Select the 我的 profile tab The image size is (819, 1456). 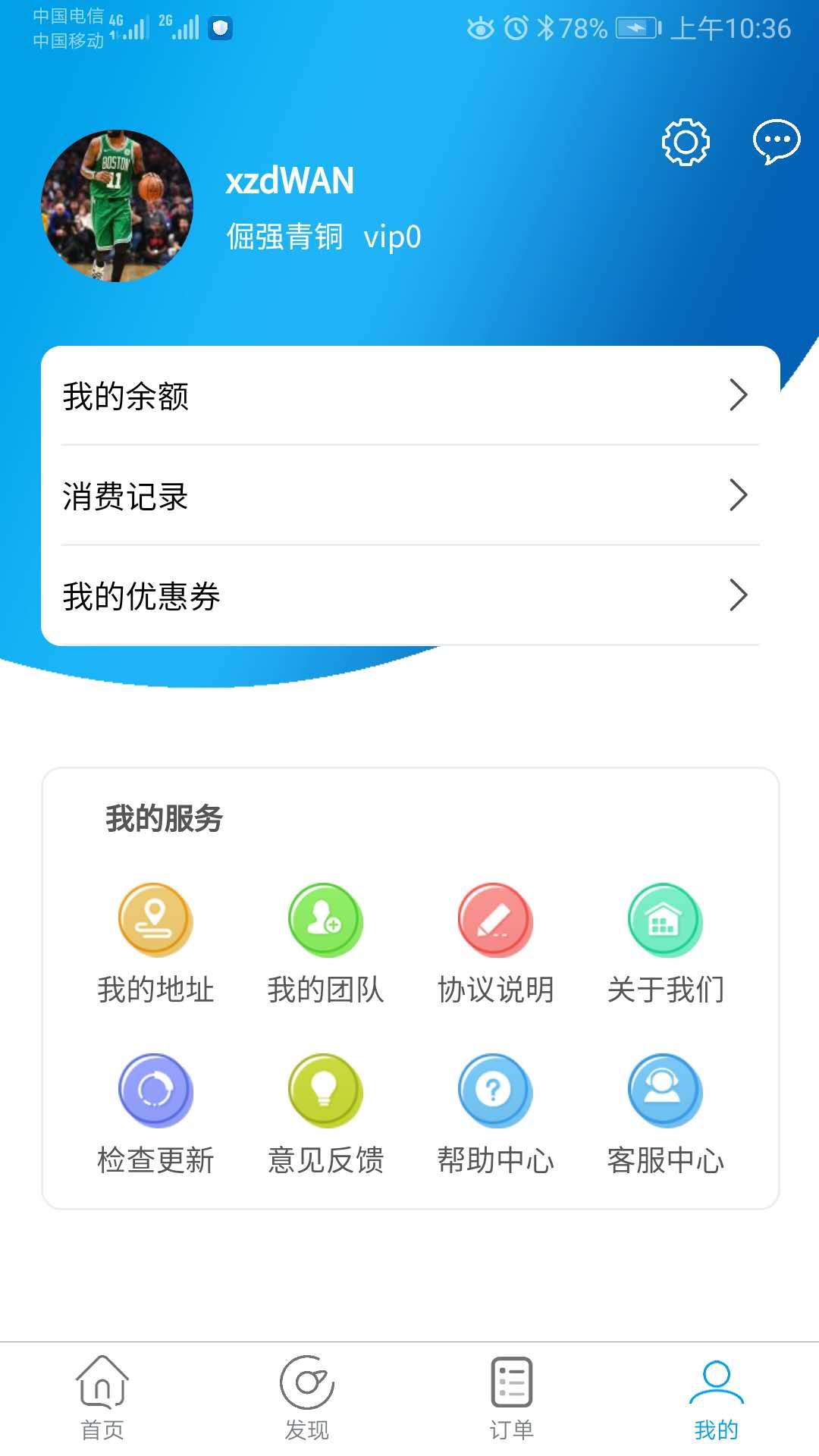click(717, 1403)
